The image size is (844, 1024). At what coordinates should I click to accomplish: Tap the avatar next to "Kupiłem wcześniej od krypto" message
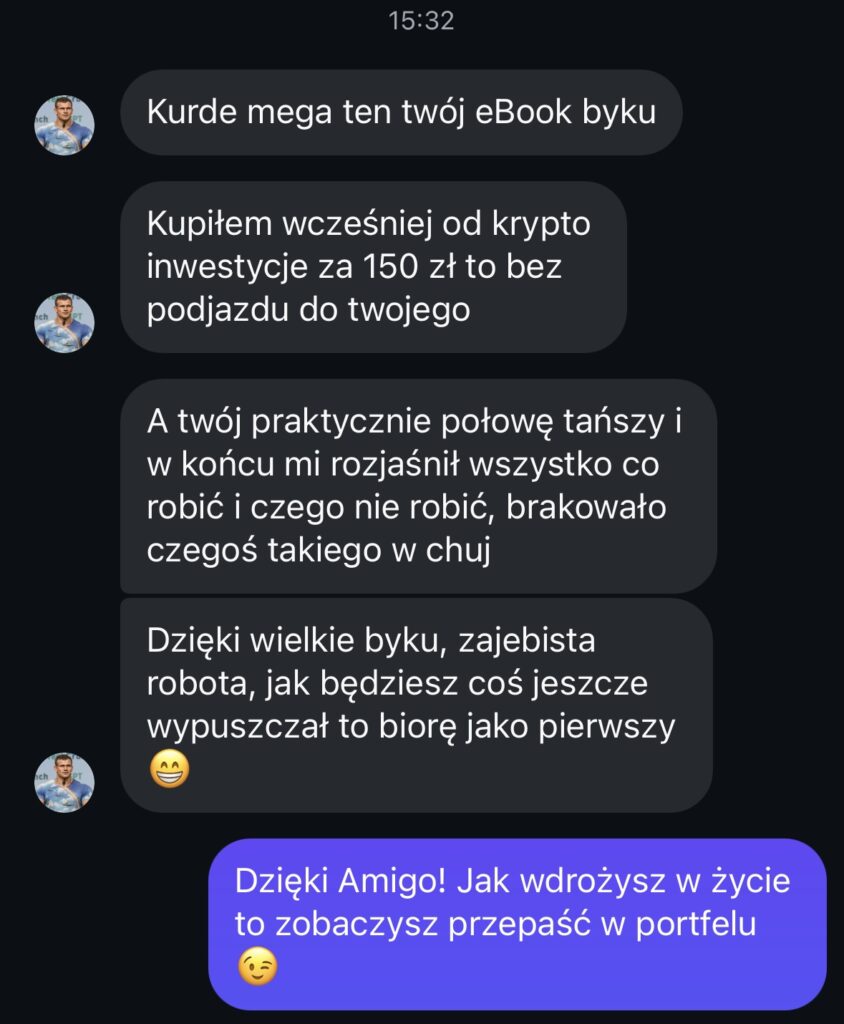click(65, 323)
